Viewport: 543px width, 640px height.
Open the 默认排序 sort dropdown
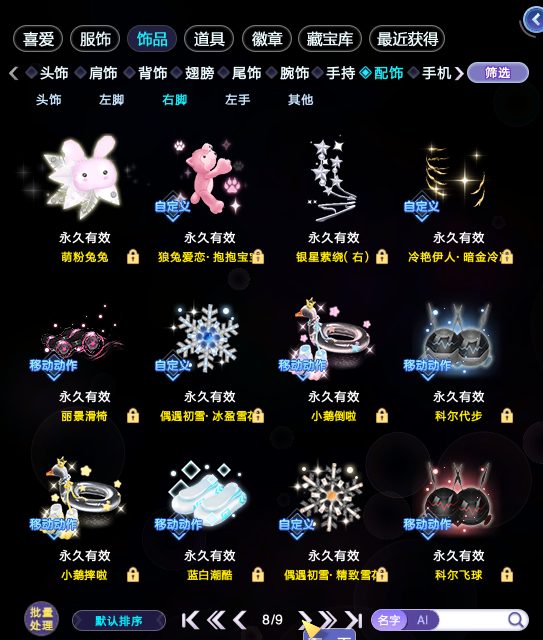pos(119,621)
